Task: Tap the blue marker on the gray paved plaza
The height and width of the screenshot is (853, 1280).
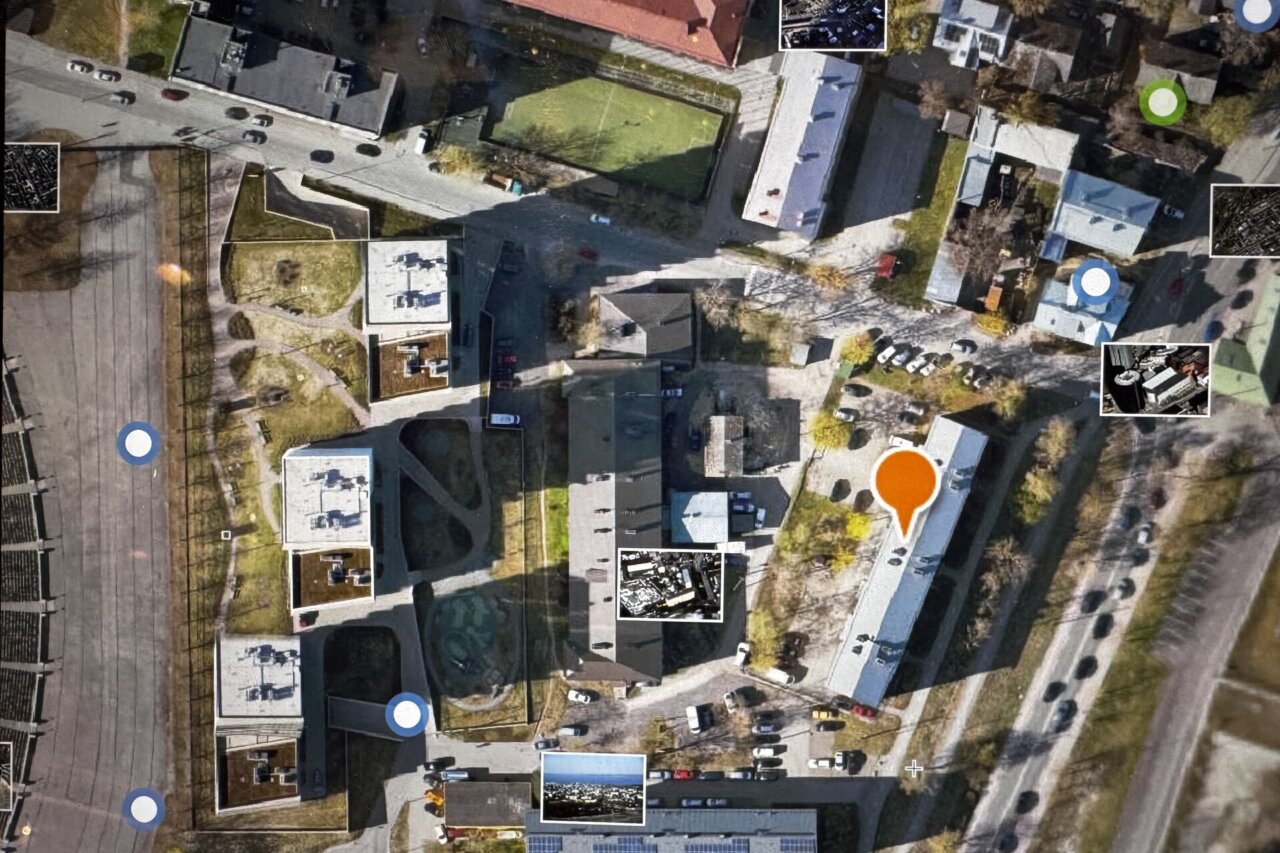Action: (138, 443)
